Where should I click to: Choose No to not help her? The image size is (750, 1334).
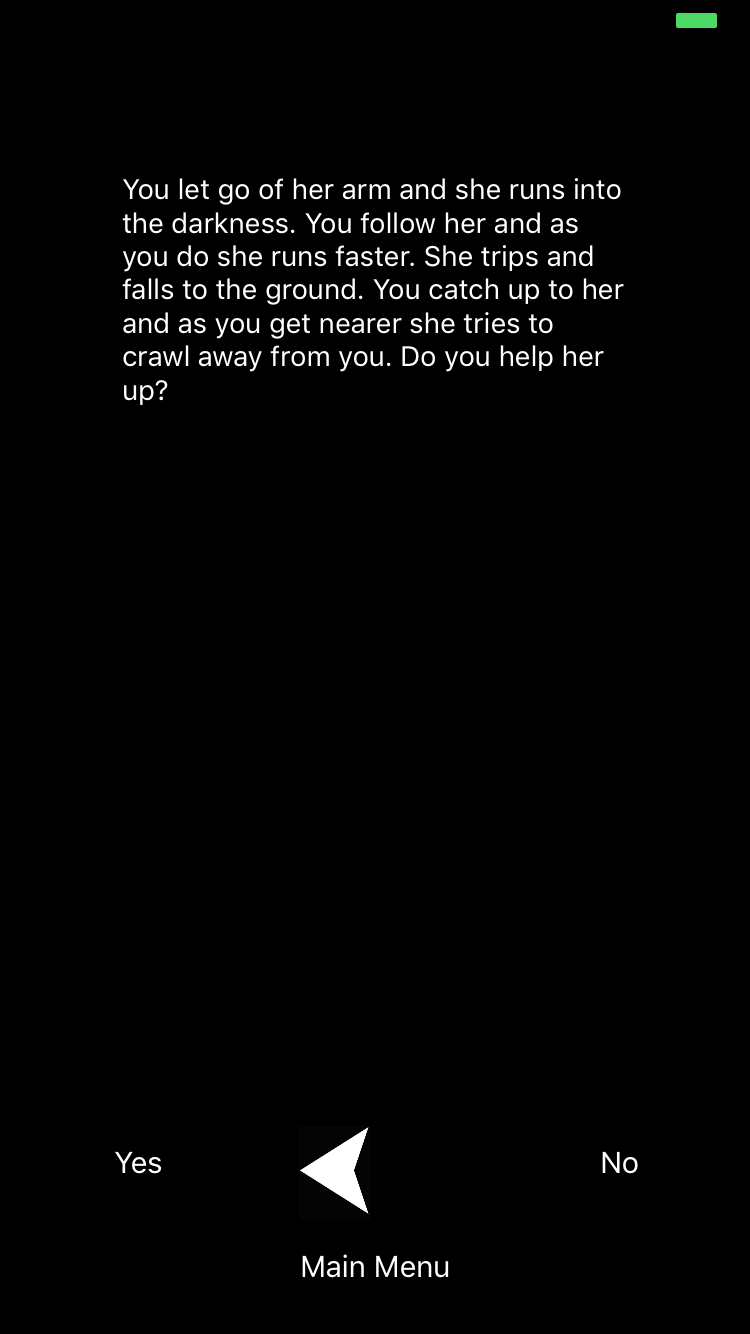pos(619,1163)
